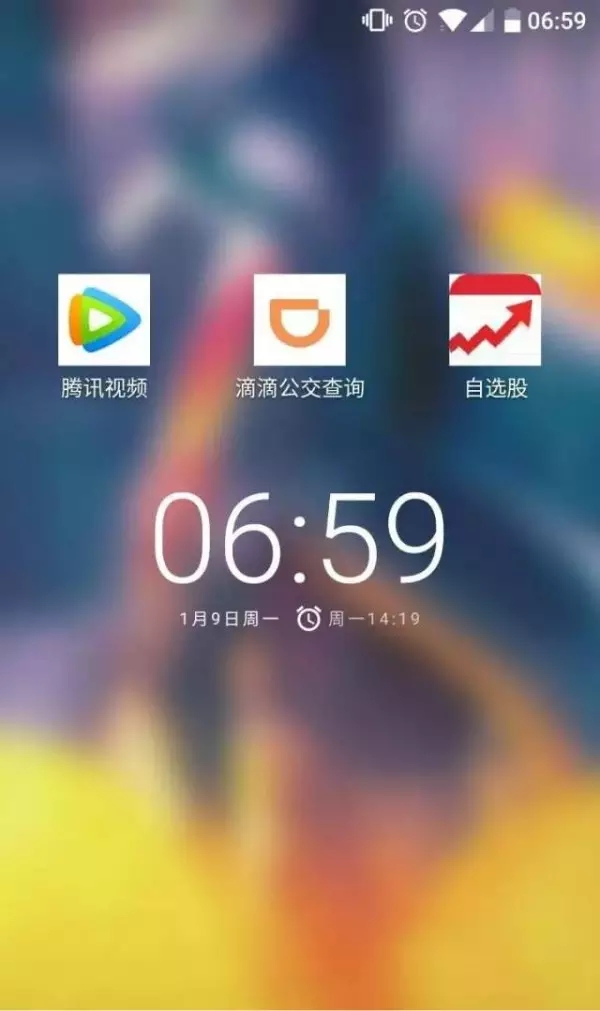Open the 腾讯视频 app
600x1011 pixels.
(x=104, y=320)
